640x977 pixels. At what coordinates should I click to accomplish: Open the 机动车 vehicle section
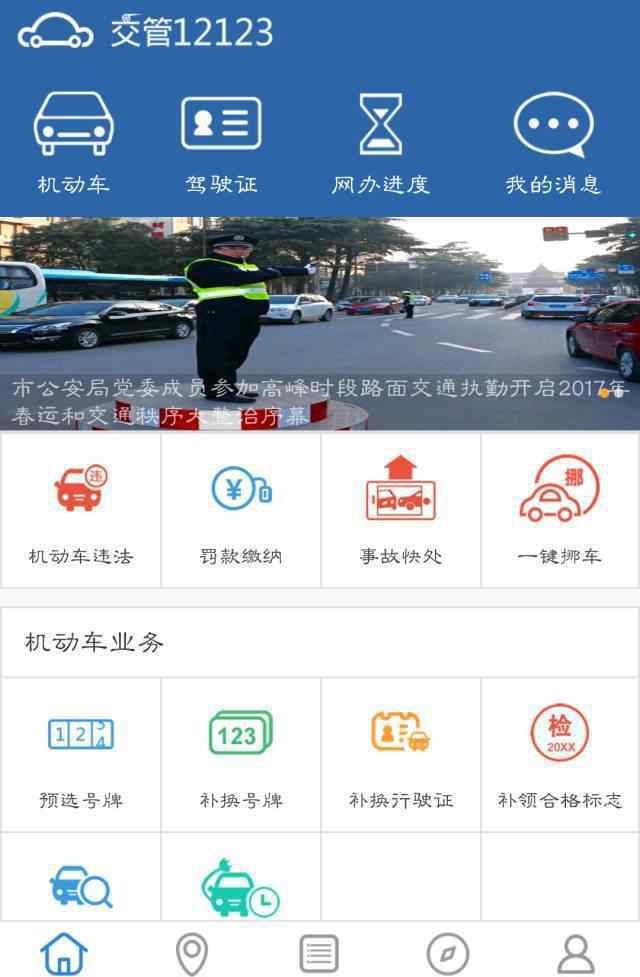[x=73, y=142]
